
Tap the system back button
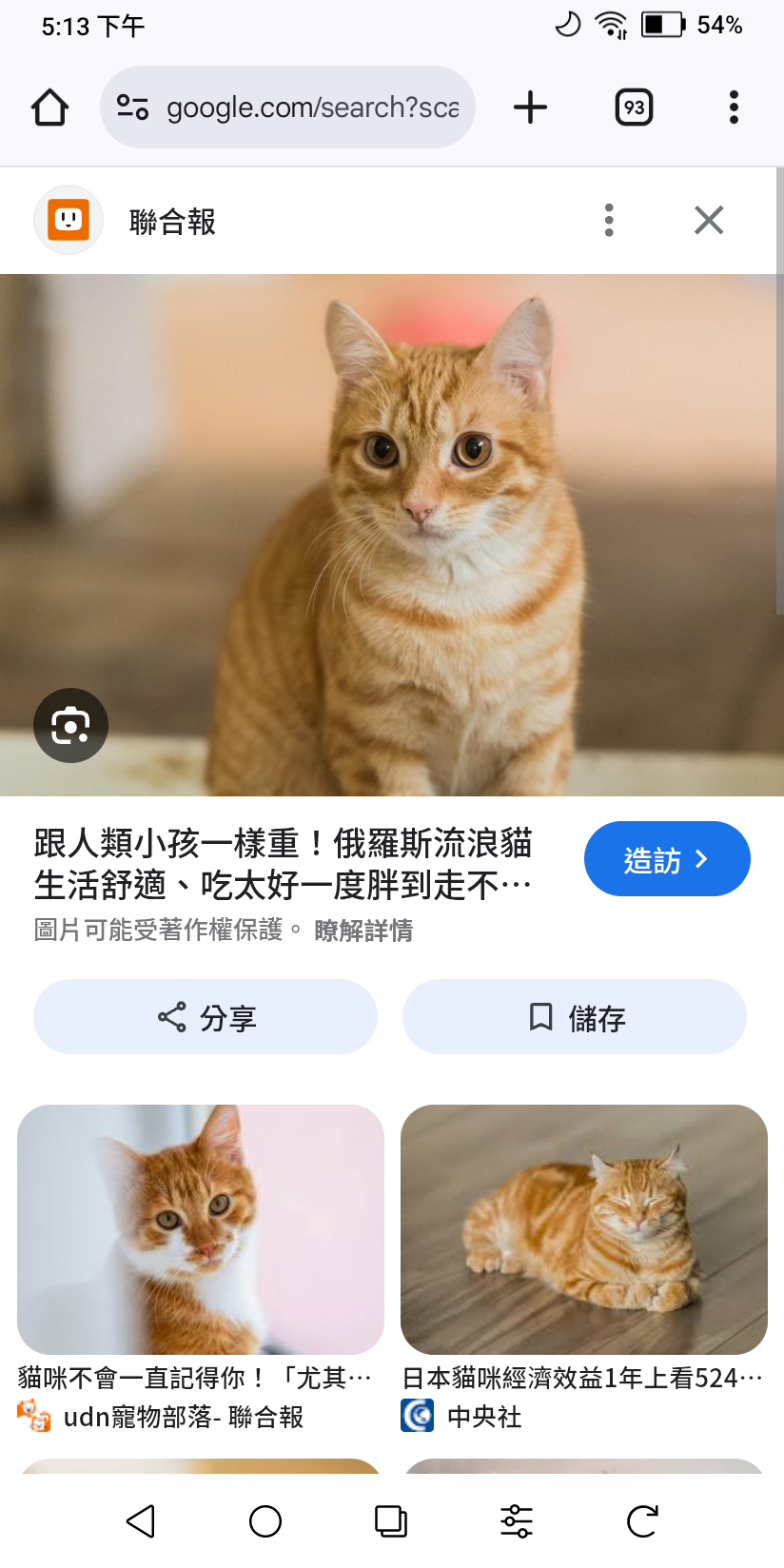tap(141, 1521)
